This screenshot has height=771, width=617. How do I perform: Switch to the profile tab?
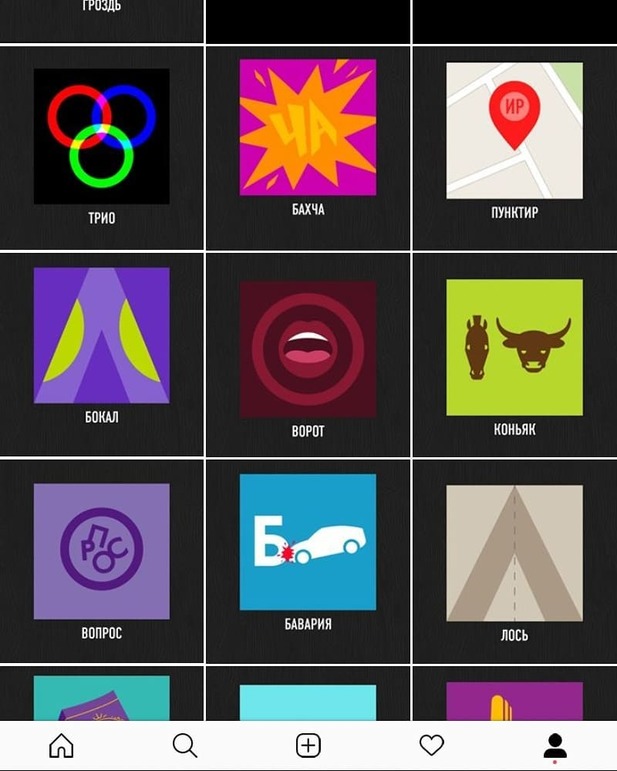555,745
